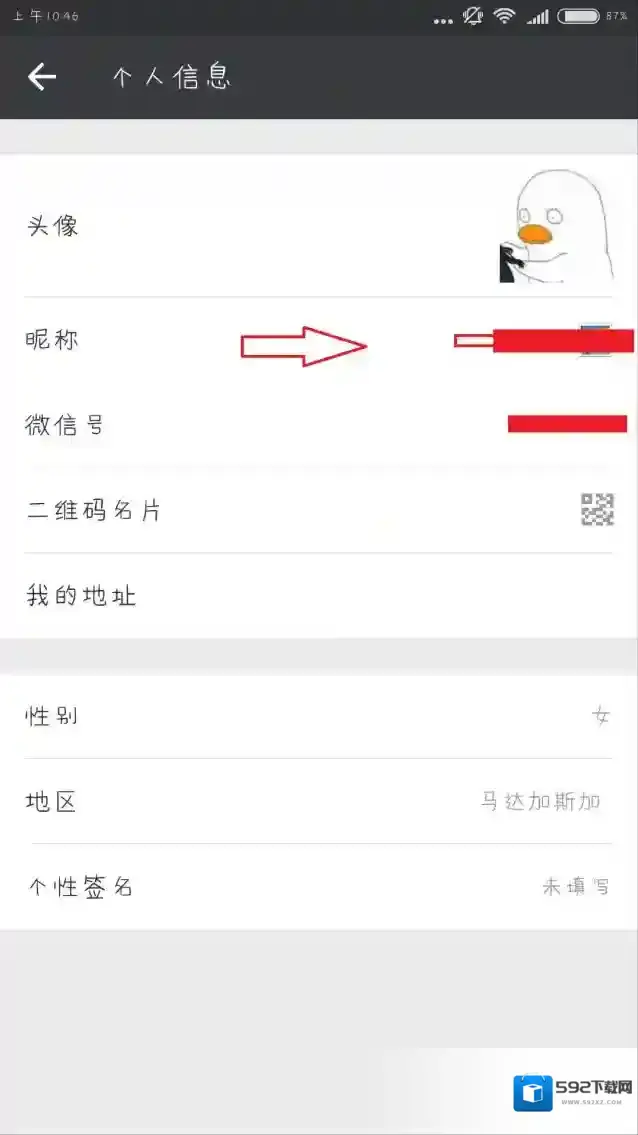Viewport: 638px width, 1135px height.
Task: Select the 地区 region row
Action: click(318, 802)
